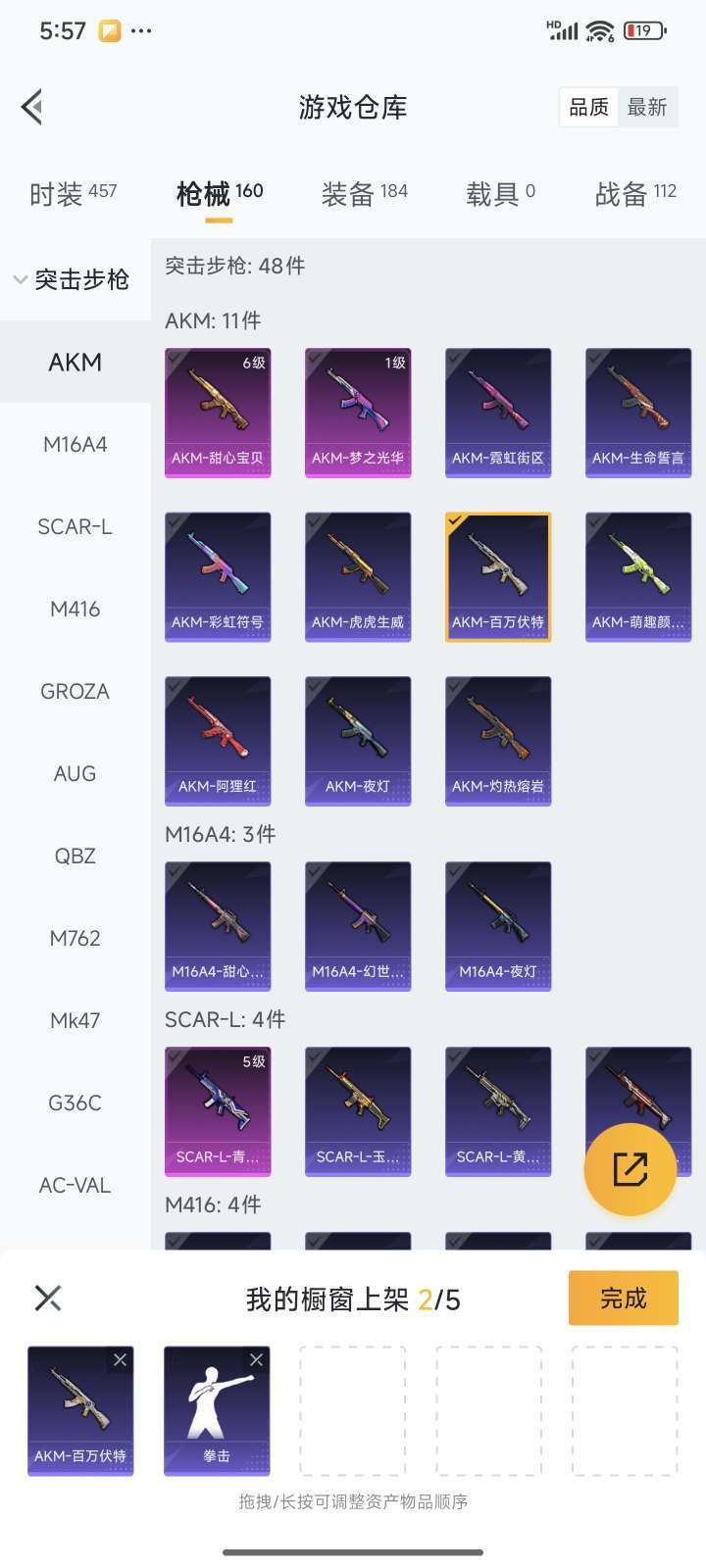The width and height of the screenshot is (706, 1568).
Task: Pick the AKM-梦之光华 skin
Action: (358, 413)
